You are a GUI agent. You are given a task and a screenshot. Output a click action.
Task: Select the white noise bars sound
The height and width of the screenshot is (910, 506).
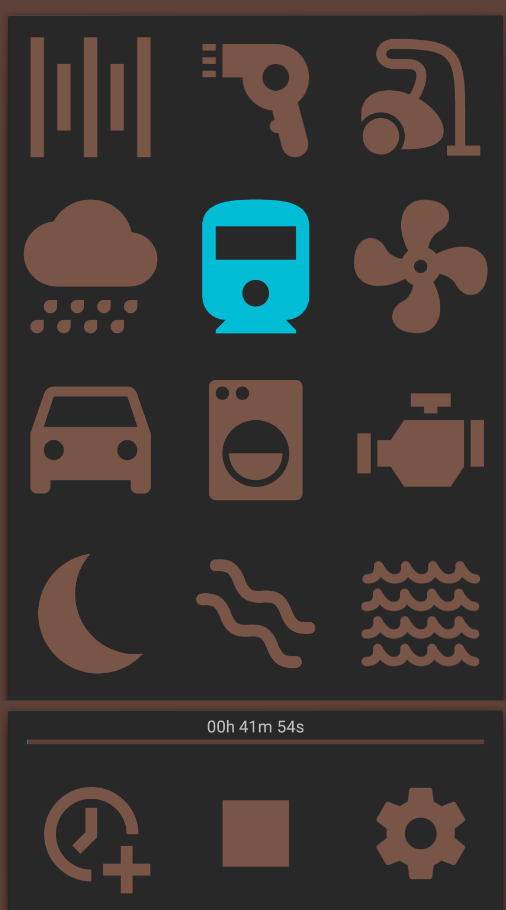(x=91, y=97)
